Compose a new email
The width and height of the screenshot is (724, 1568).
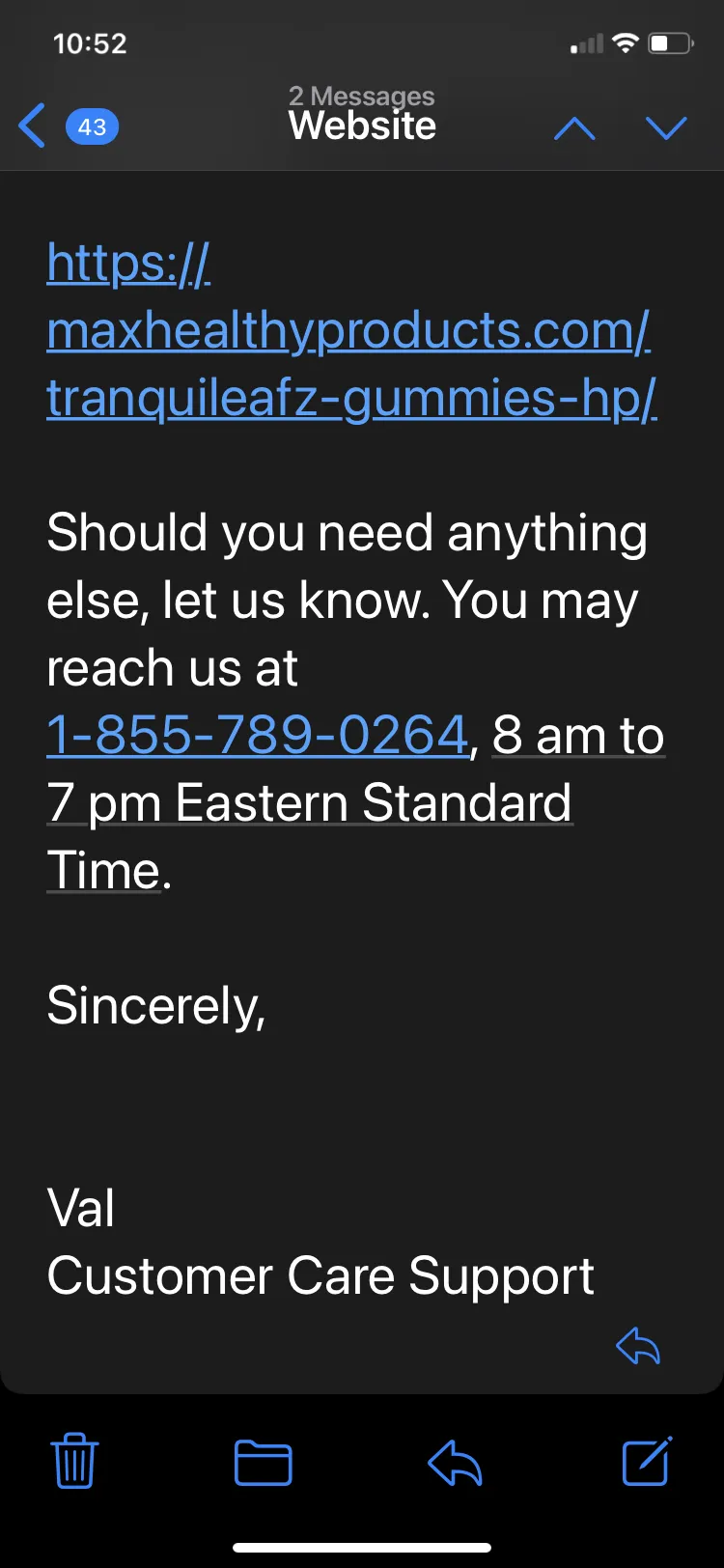[x=646, y=1461]
